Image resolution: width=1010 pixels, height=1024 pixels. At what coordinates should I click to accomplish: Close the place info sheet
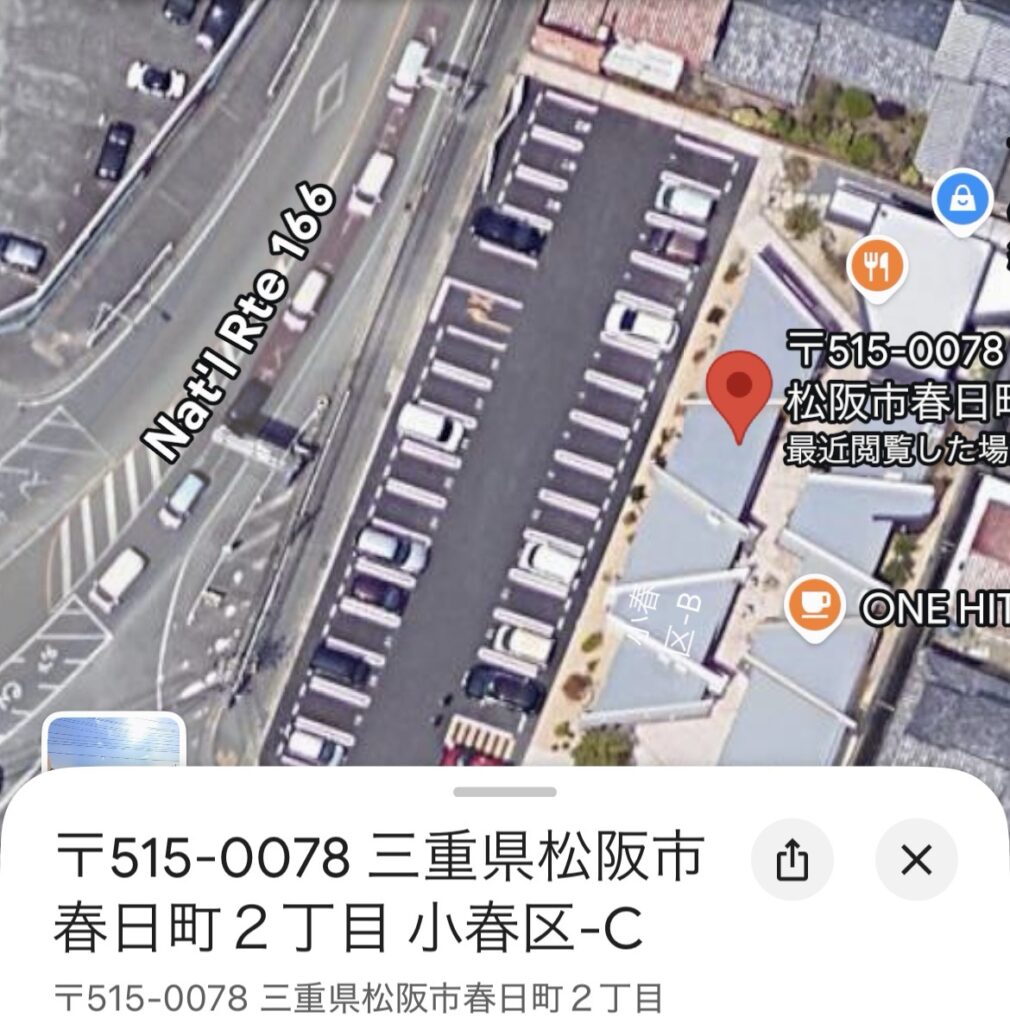pyautogui.click(x=916, y=860)
